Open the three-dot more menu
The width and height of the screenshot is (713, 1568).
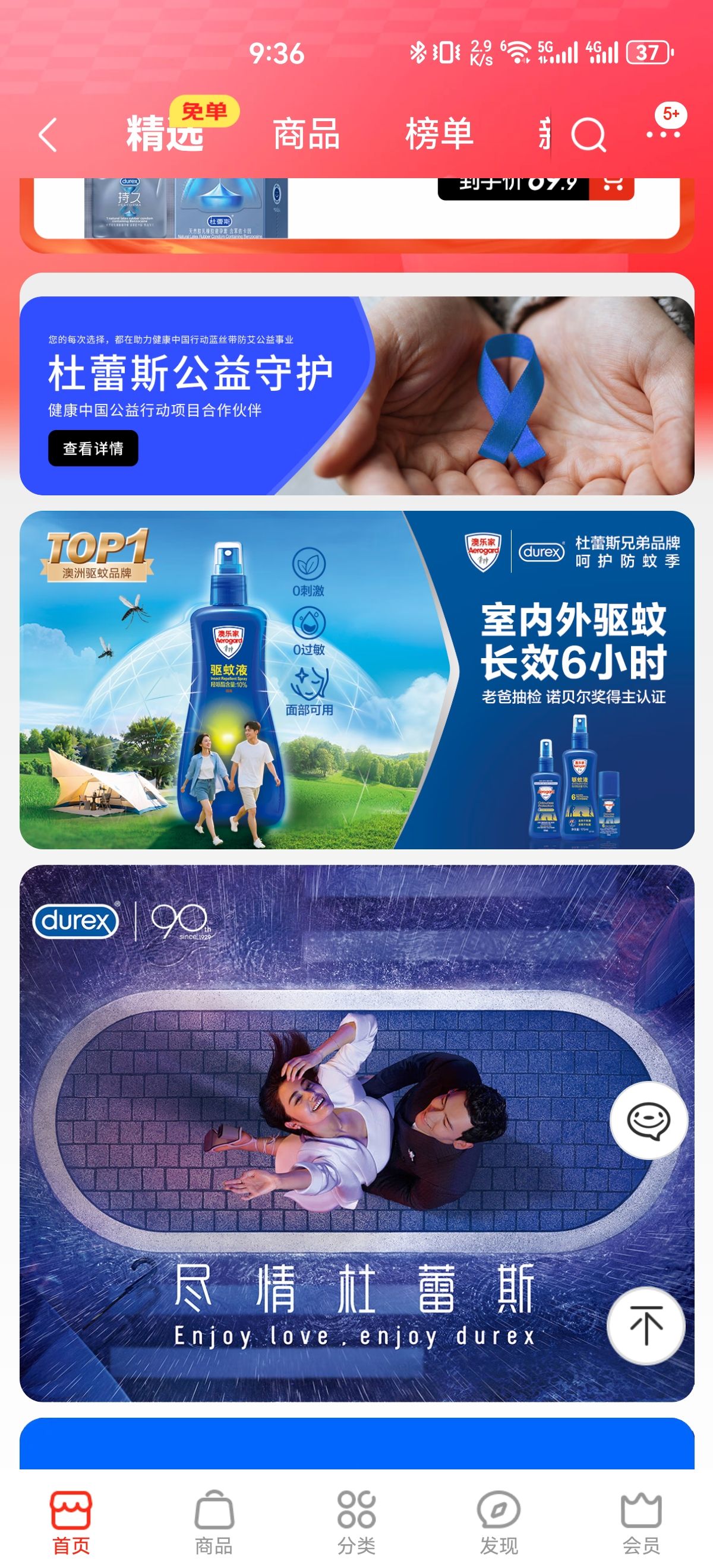click(x=663, y=134)
